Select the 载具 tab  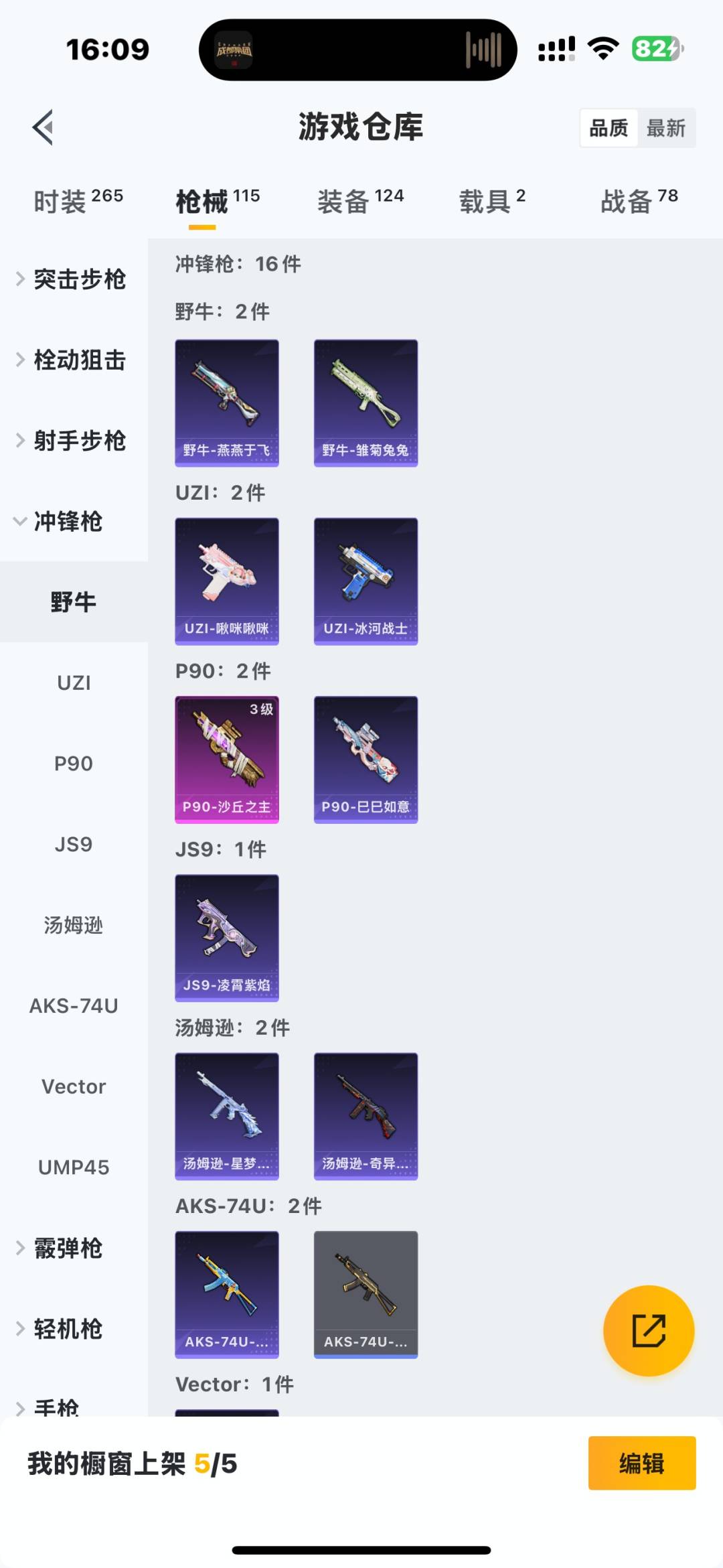click(x=492, y=201)
